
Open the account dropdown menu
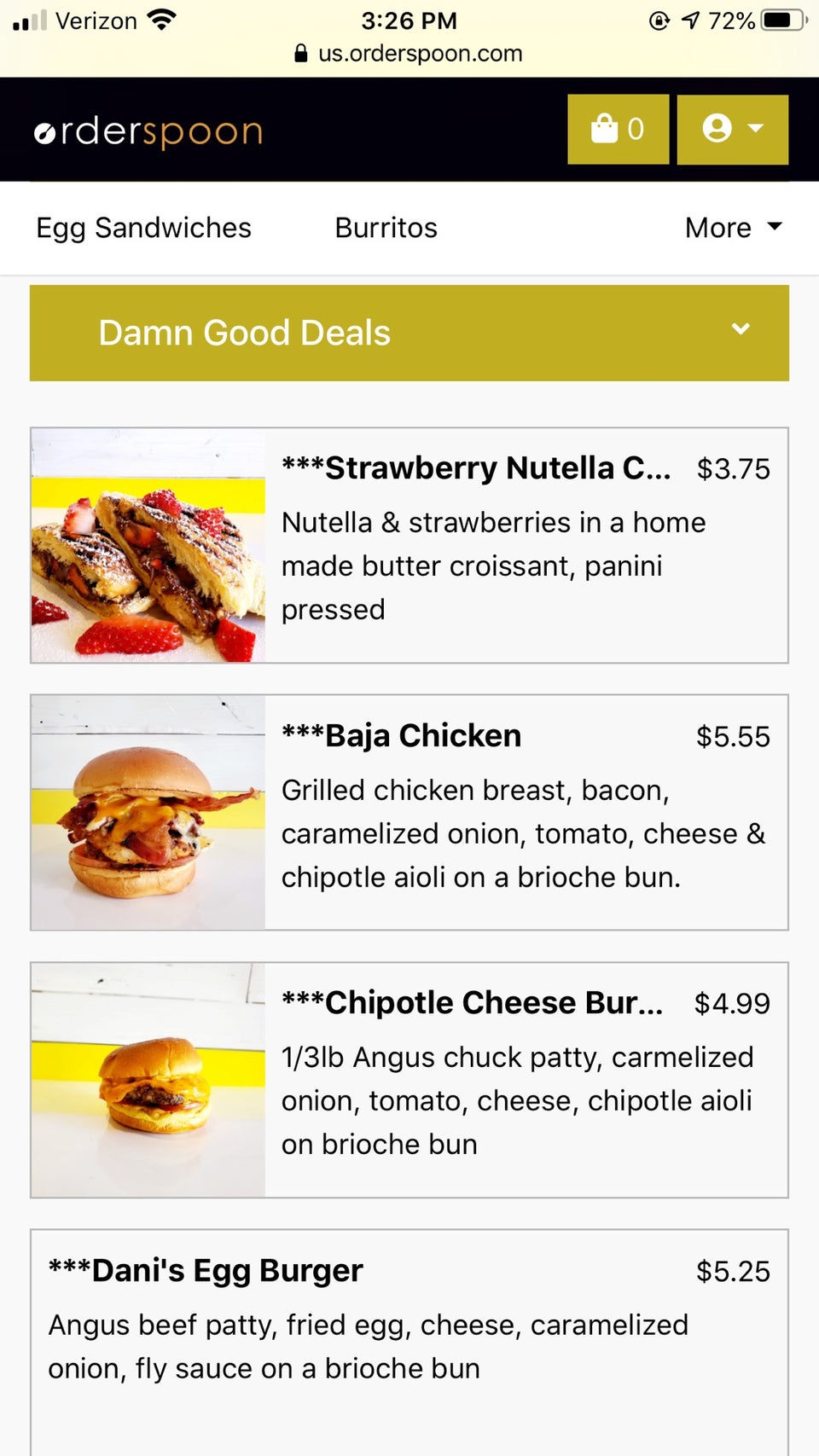[732, 129]
